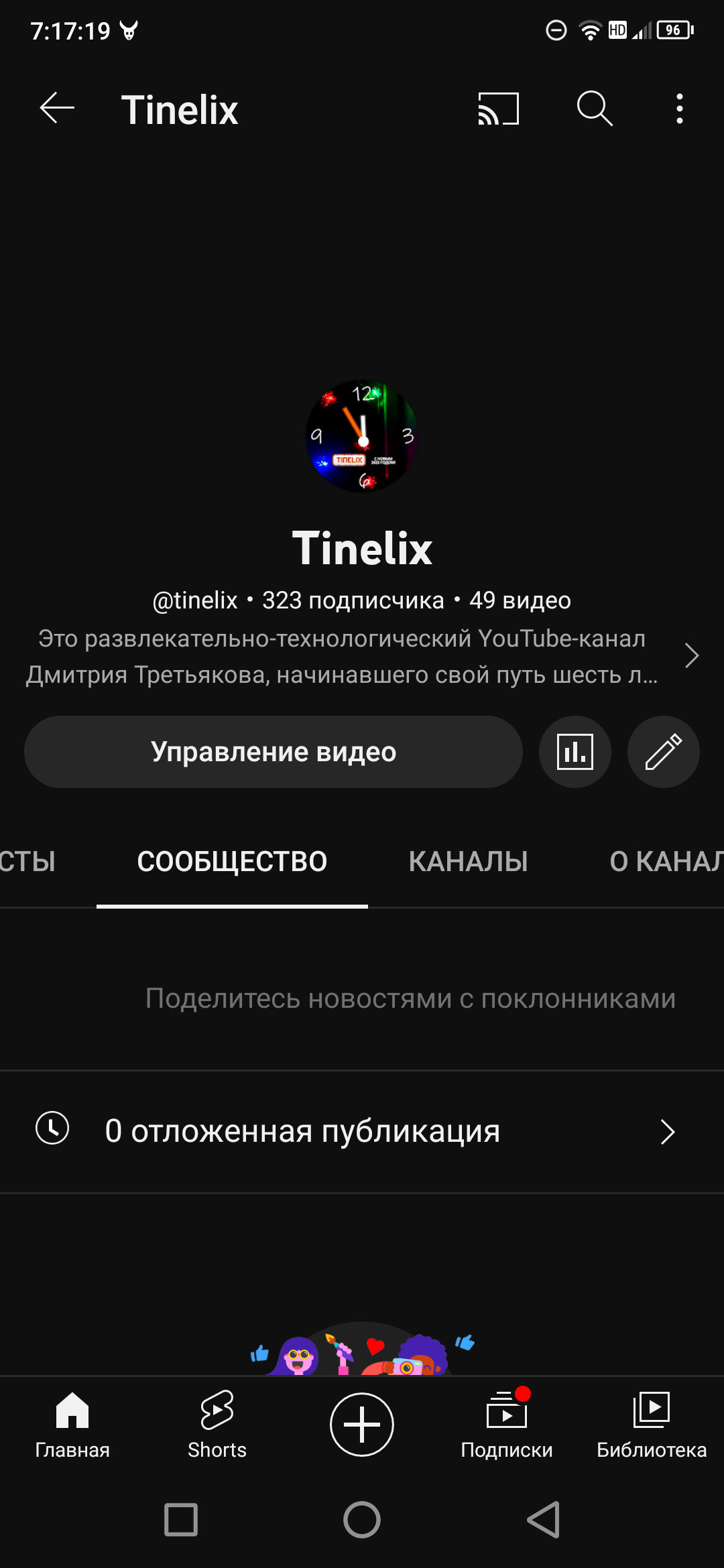The height and width of the screenshot is (1568, 724).
Task: Switch to the Shorts tab
Action: pos(217,1425)
